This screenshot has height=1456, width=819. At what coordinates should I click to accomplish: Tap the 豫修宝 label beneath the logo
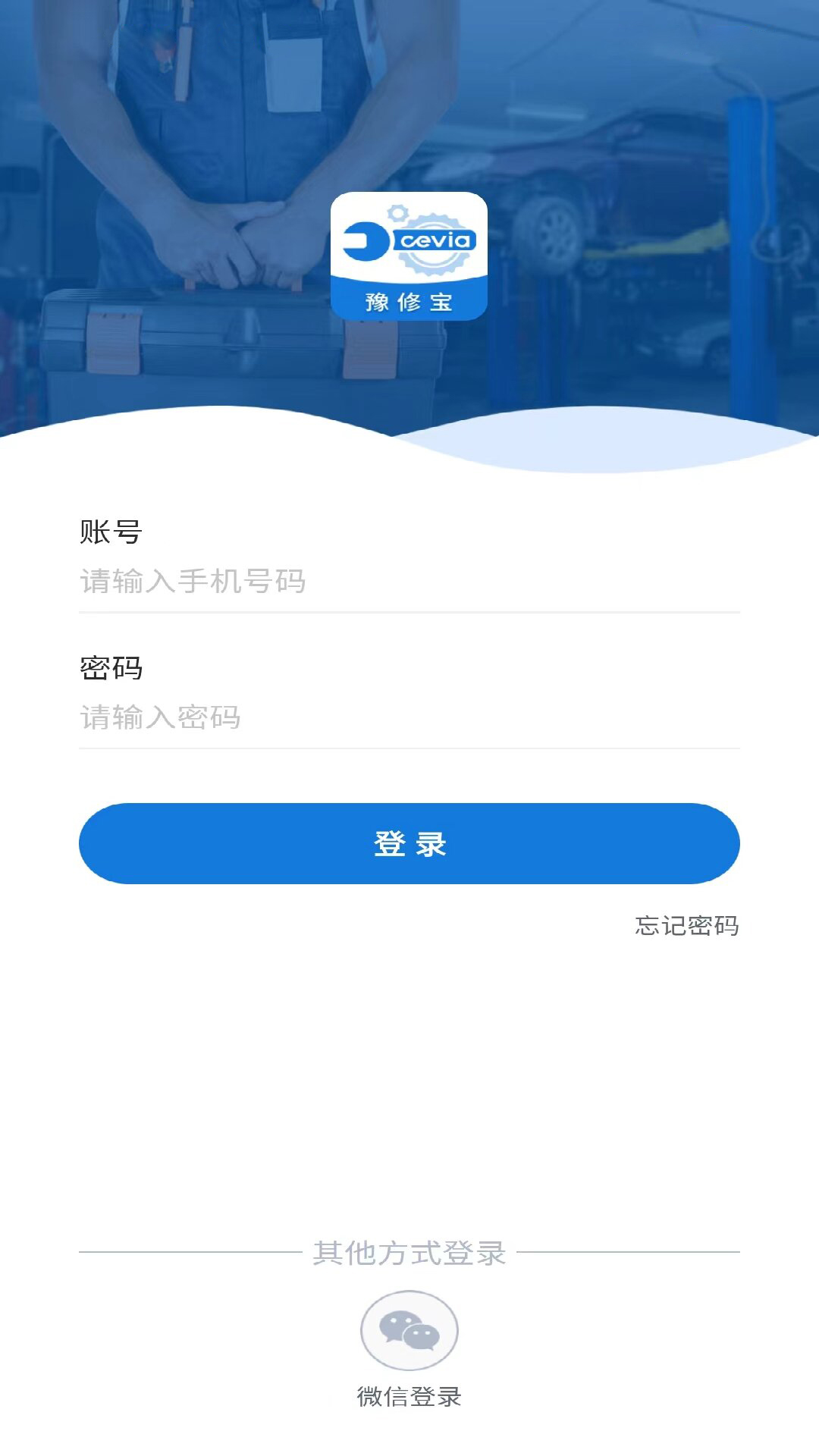[x=409, y=302]
